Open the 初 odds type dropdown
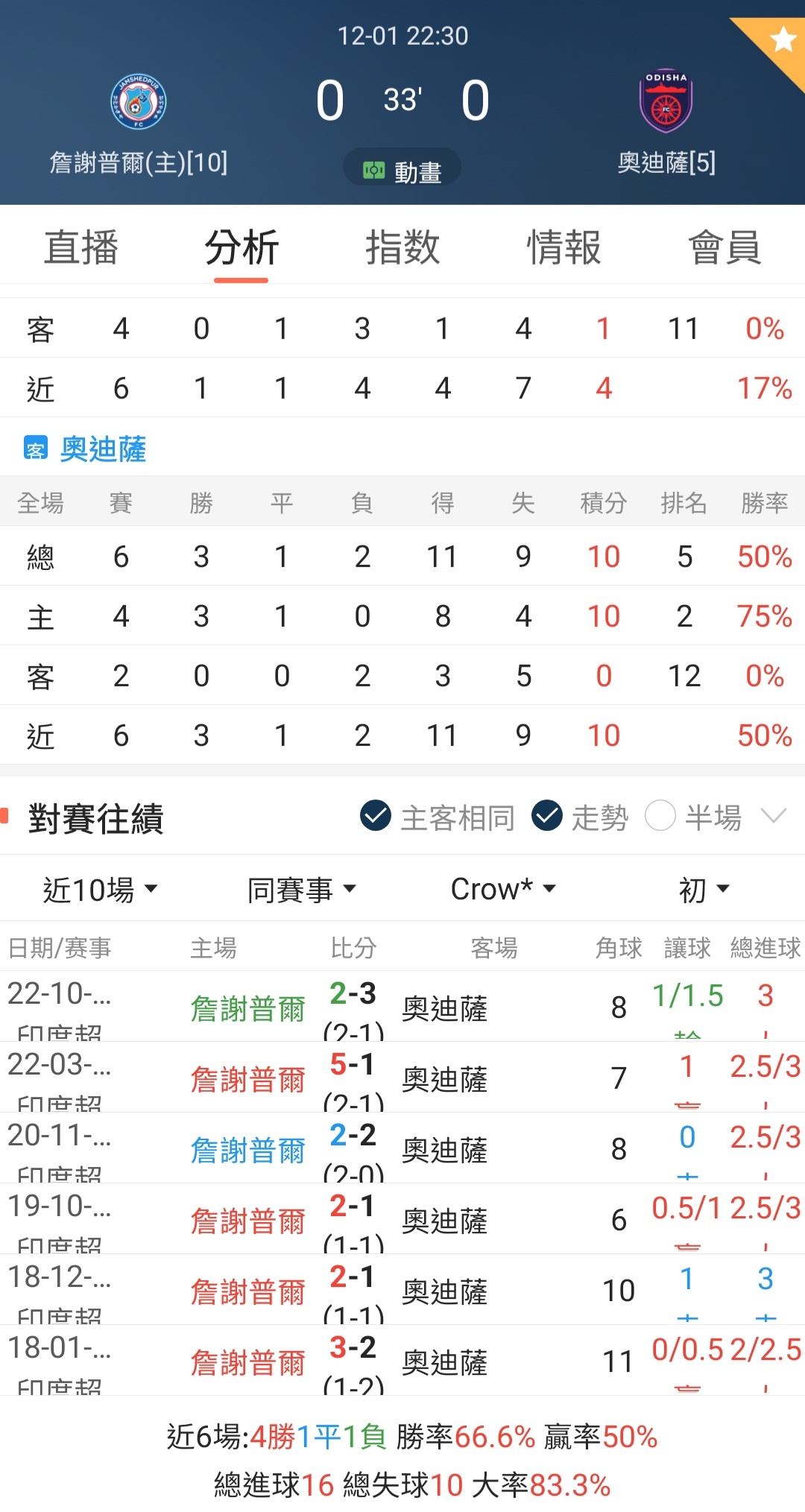 pyautogui.click(x=704, y=889)
